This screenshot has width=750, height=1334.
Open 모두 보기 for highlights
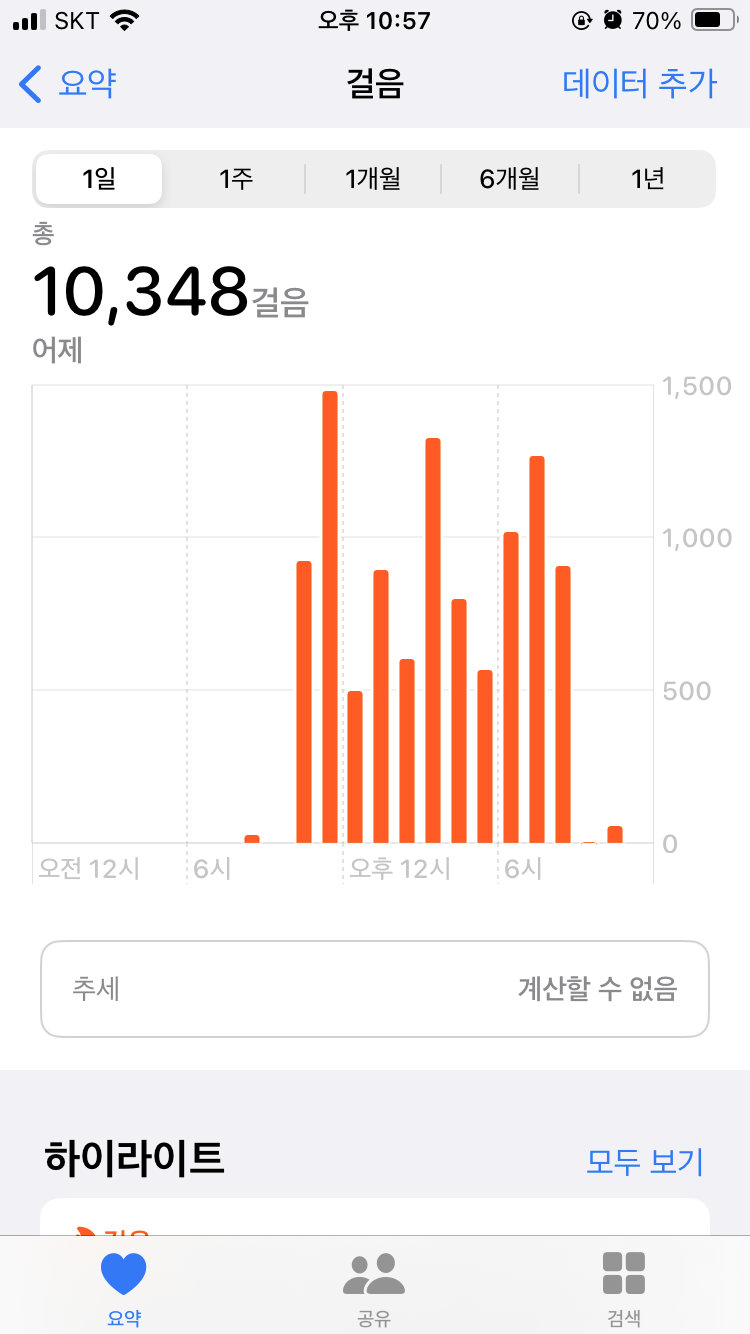(x=645, y=1161)
